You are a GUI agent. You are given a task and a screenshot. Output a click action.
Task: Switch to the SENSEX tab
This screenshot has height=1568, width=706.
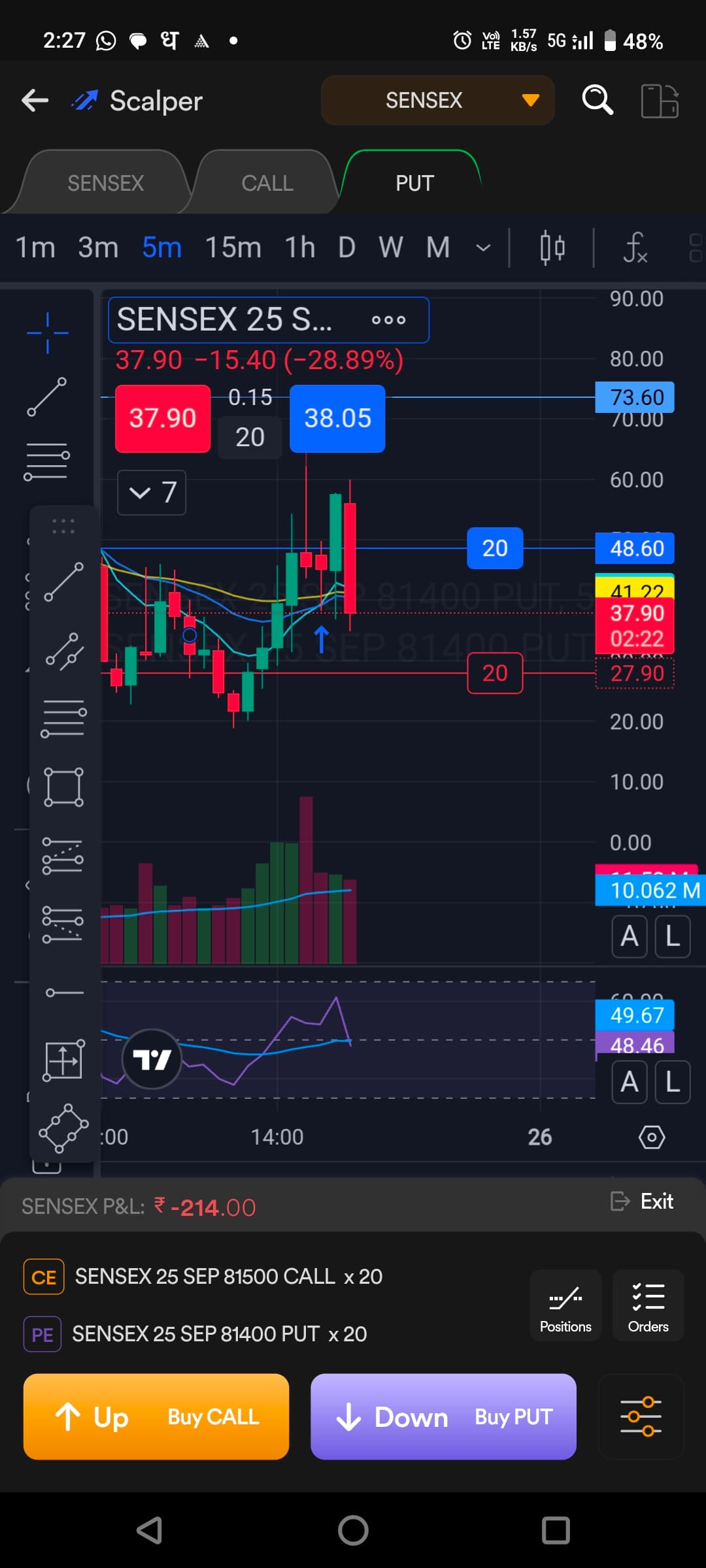(x=105, y=183)
